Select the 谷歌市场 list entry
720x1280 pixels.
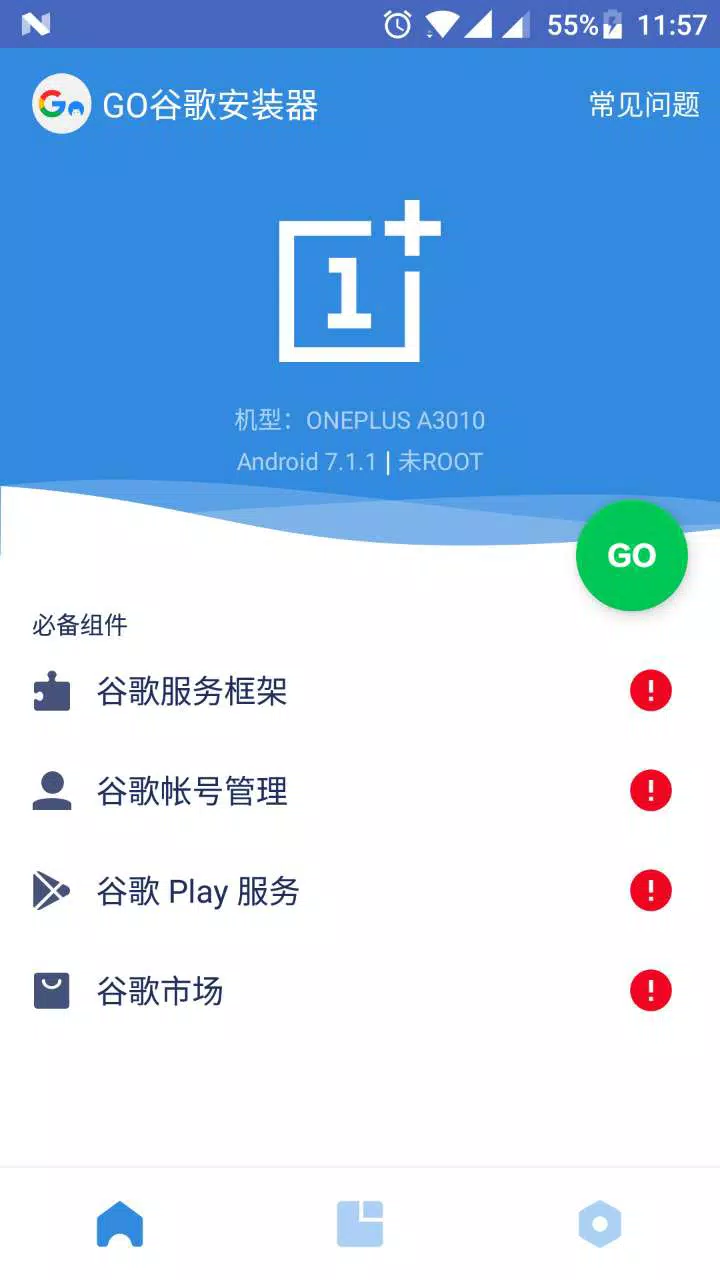point(160,991)
